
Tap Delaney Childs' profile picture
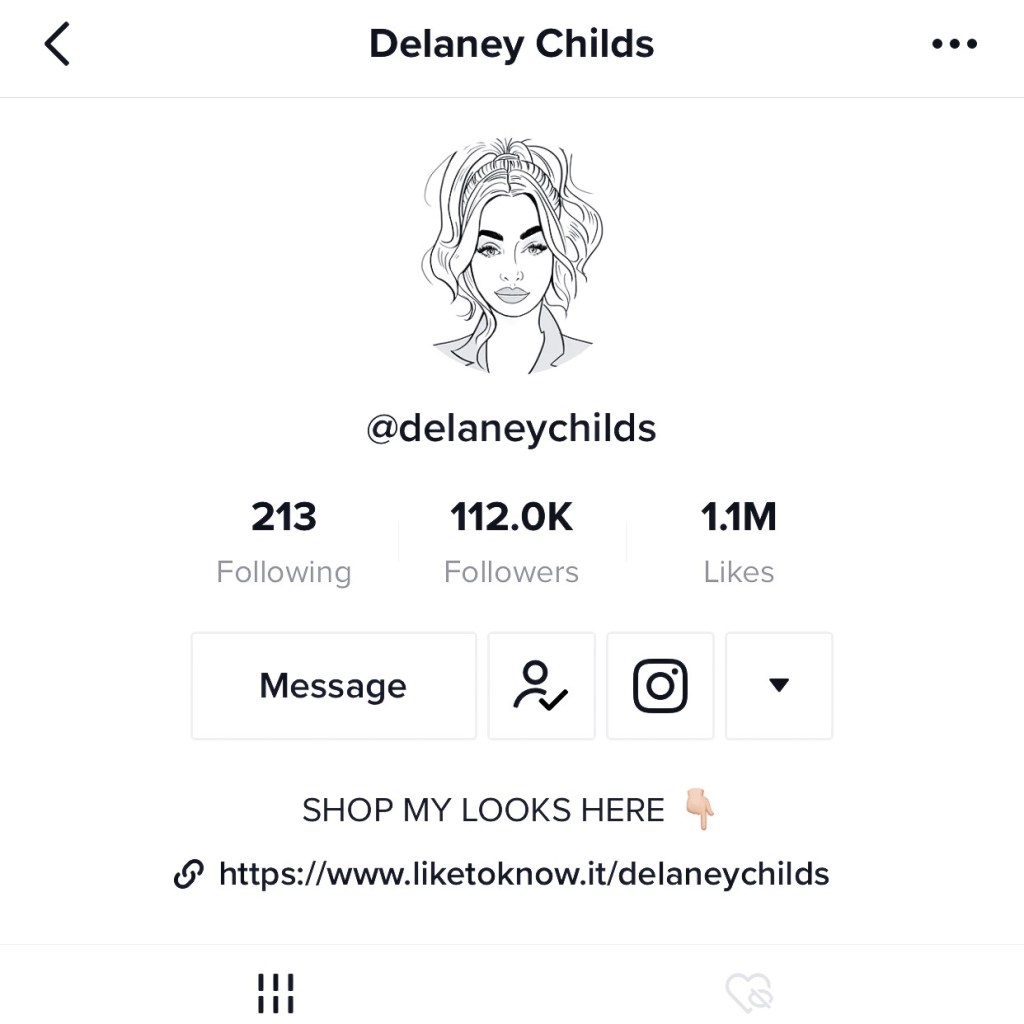pos(512,257)
